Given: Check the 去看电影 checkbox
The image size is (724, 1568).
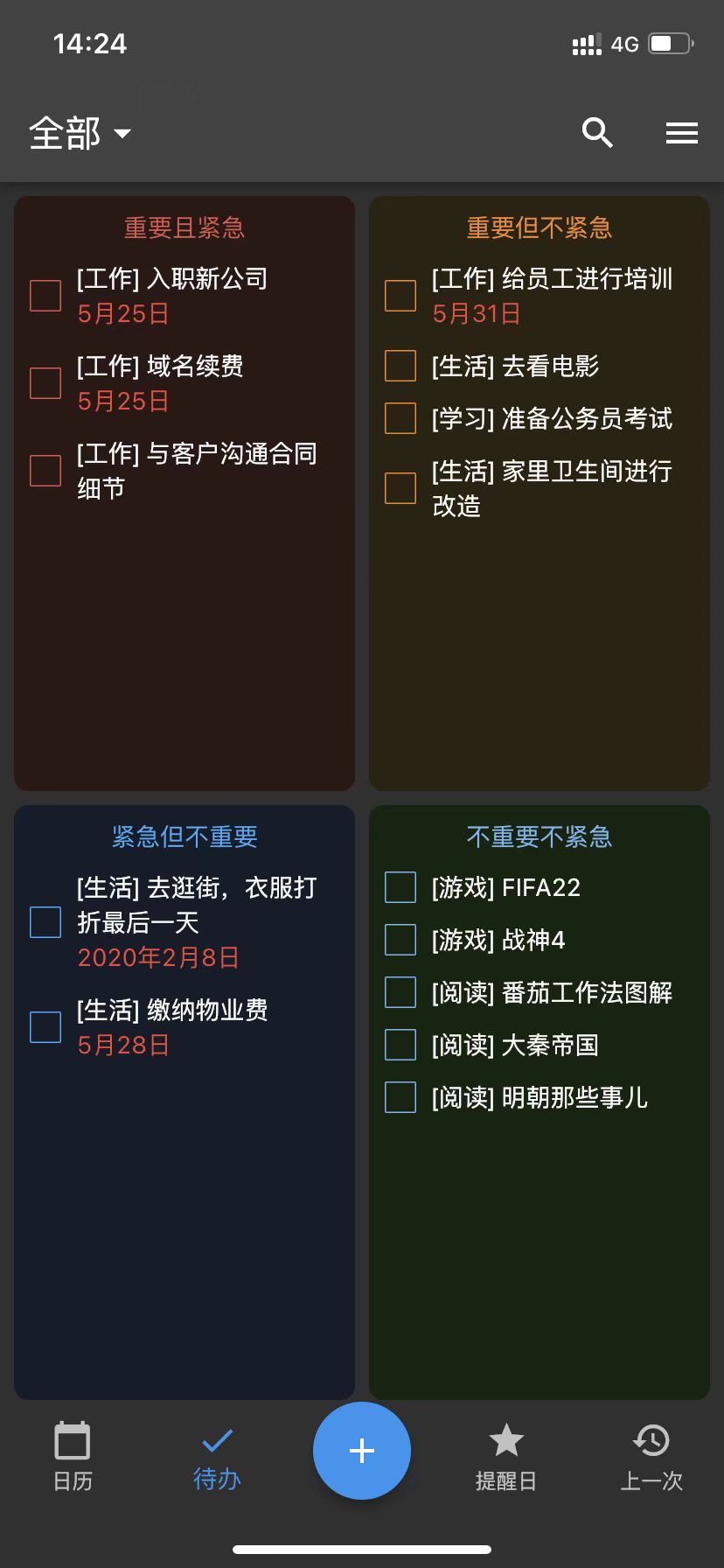Looking at the screenshot, I should (x=400, y=366).
